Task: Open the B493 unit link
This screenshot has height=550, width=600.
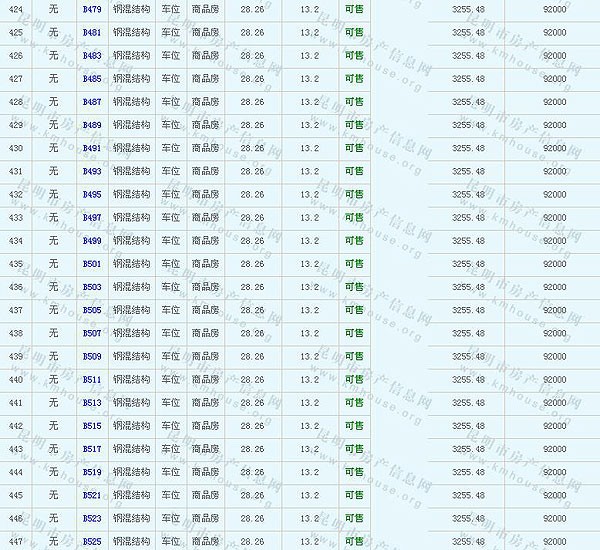Action: 91,171
